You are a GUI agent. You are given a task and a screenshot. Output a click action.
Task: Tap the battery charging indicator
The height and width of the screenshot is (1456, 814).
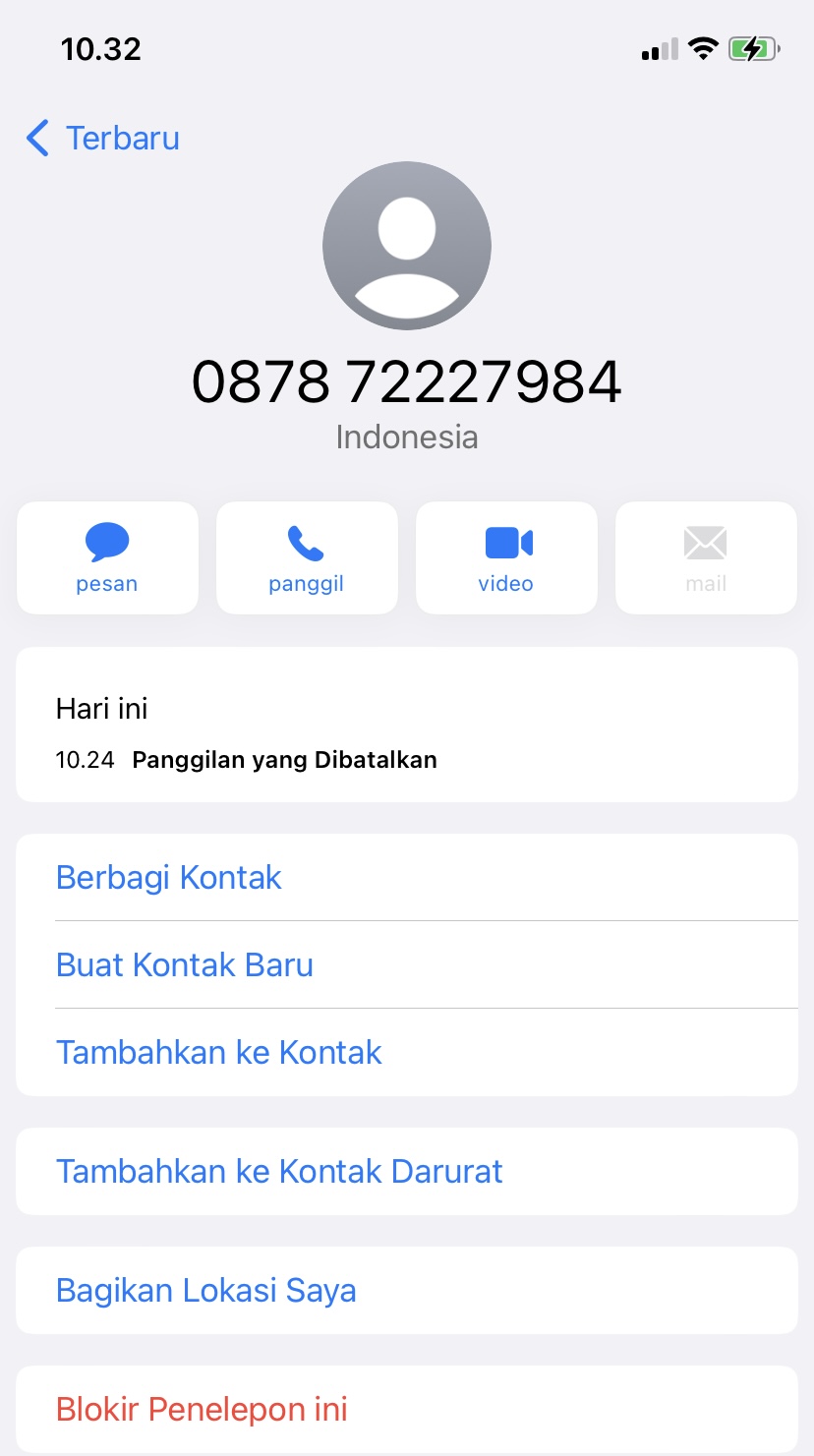(753, 46)
